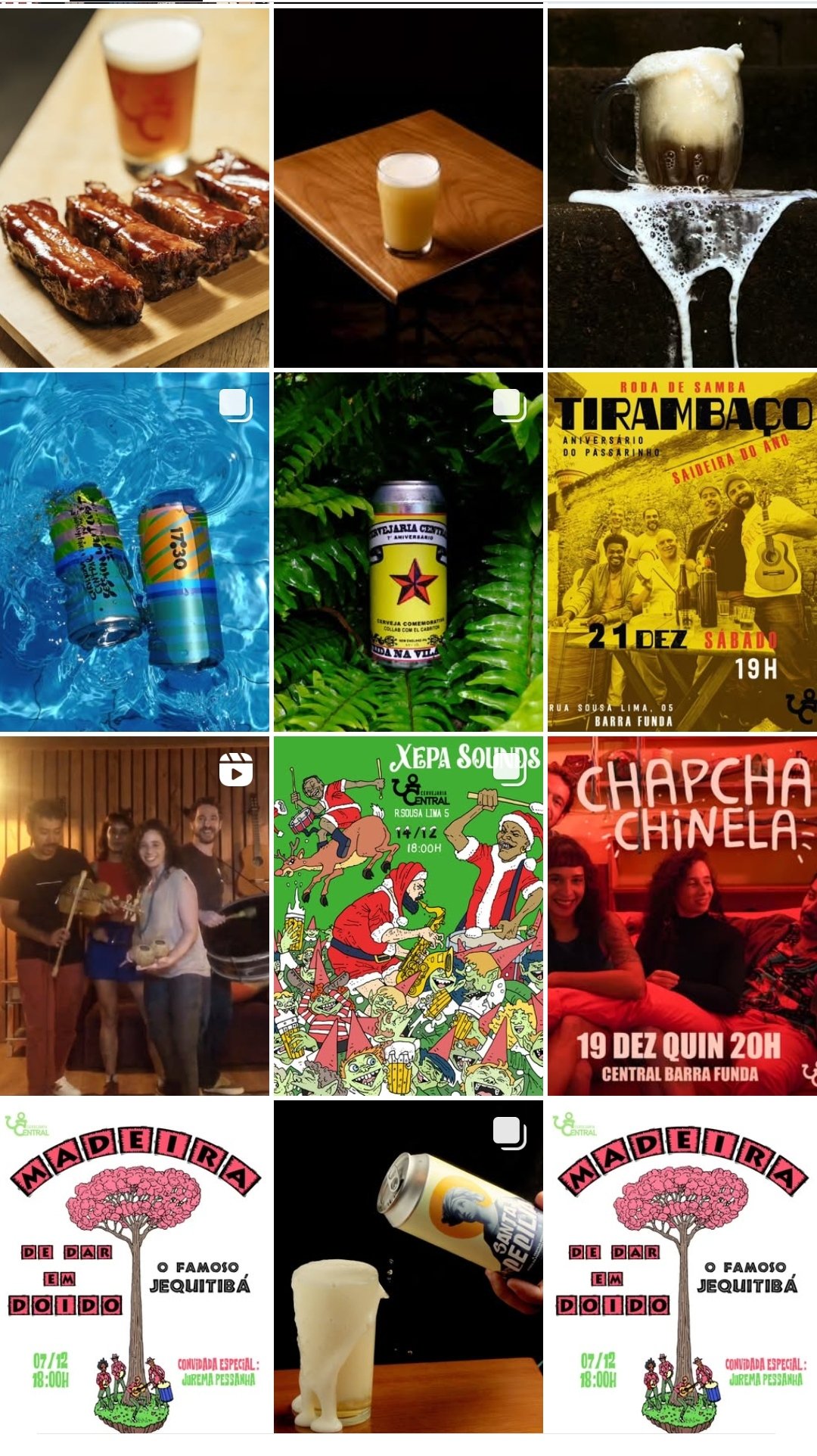The height and width of the screenshot is (1456, 817).
Task: Play the reel of the band with instruments
Action: click(x=135, y=916)
